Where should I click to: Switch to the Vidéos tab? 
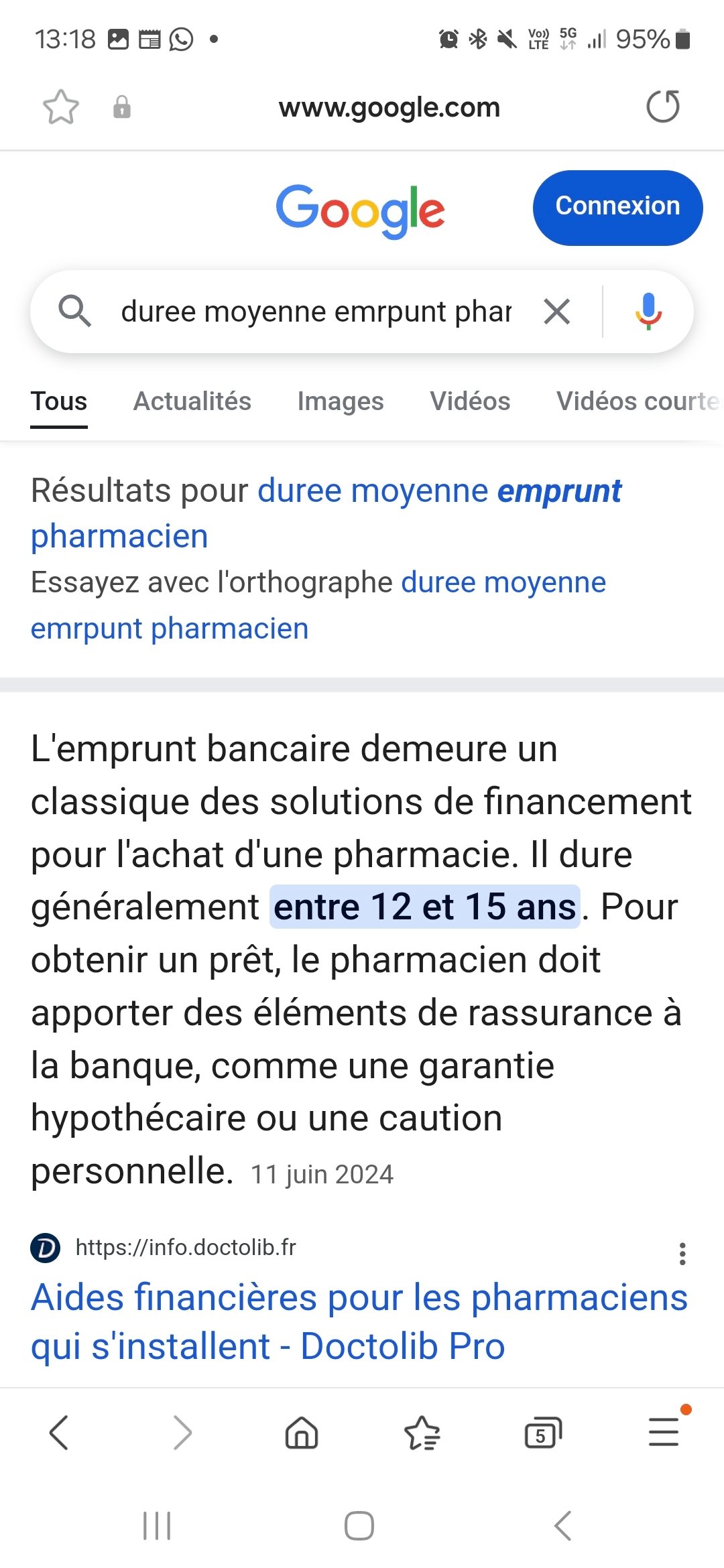(x=470, y=401)
